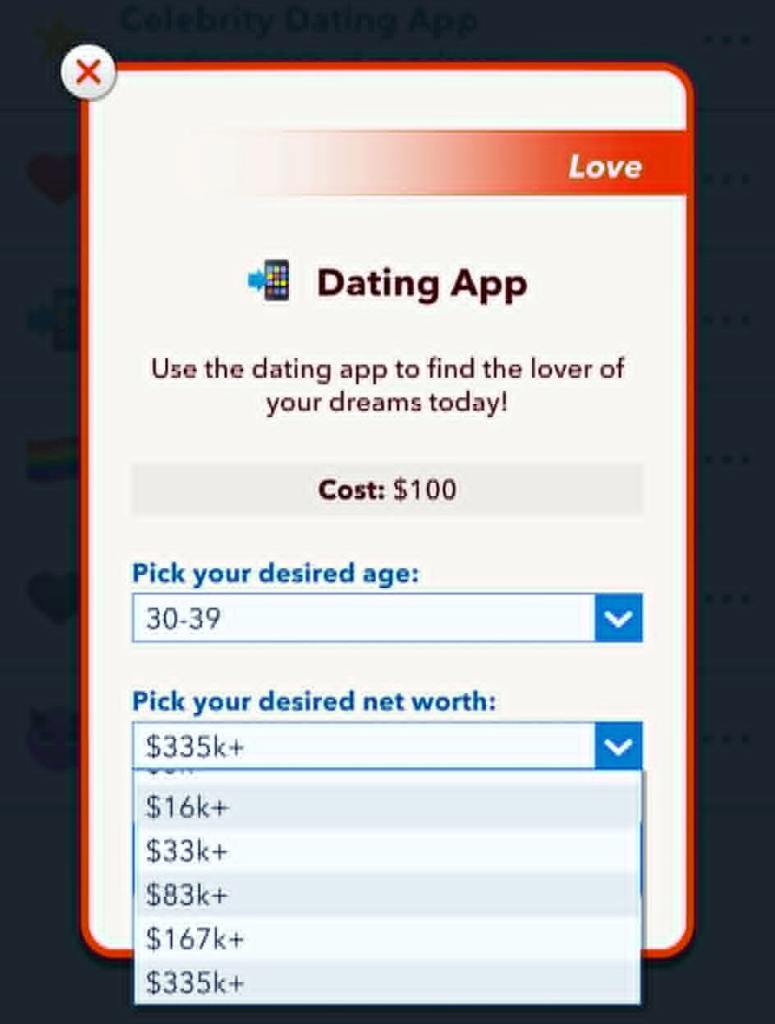
Task: Select $167k+ in the net worth list
Action: [386, 939]
